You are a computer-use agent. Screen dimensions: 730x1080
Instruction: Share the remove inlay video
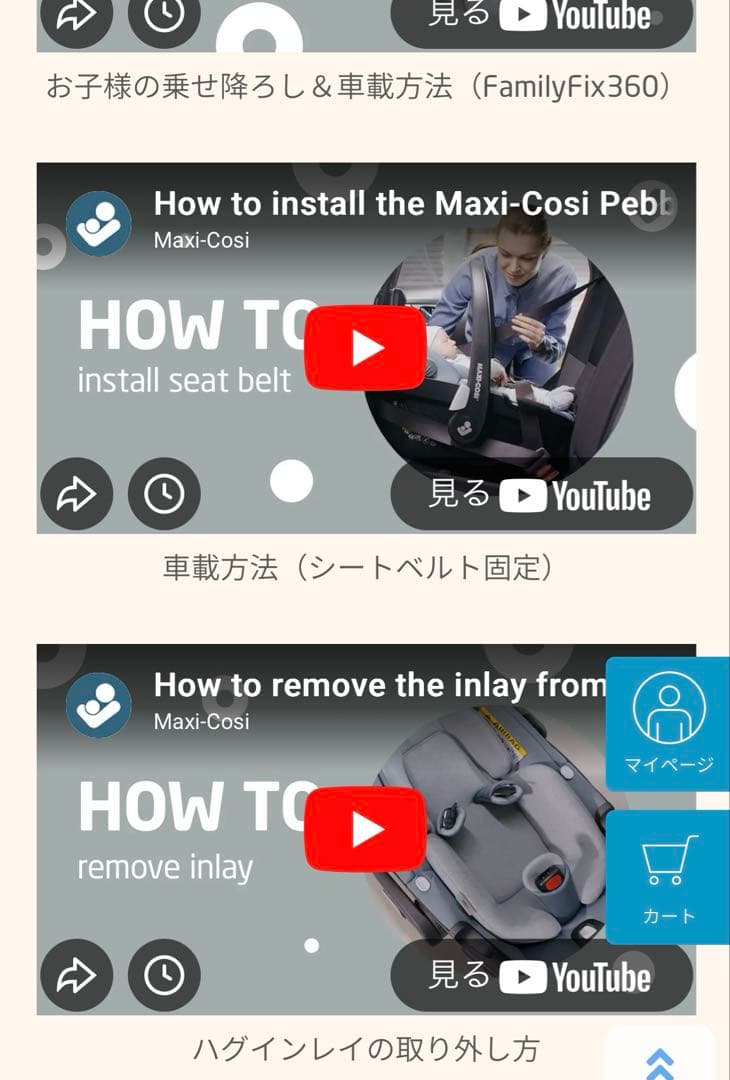[76, 975]
